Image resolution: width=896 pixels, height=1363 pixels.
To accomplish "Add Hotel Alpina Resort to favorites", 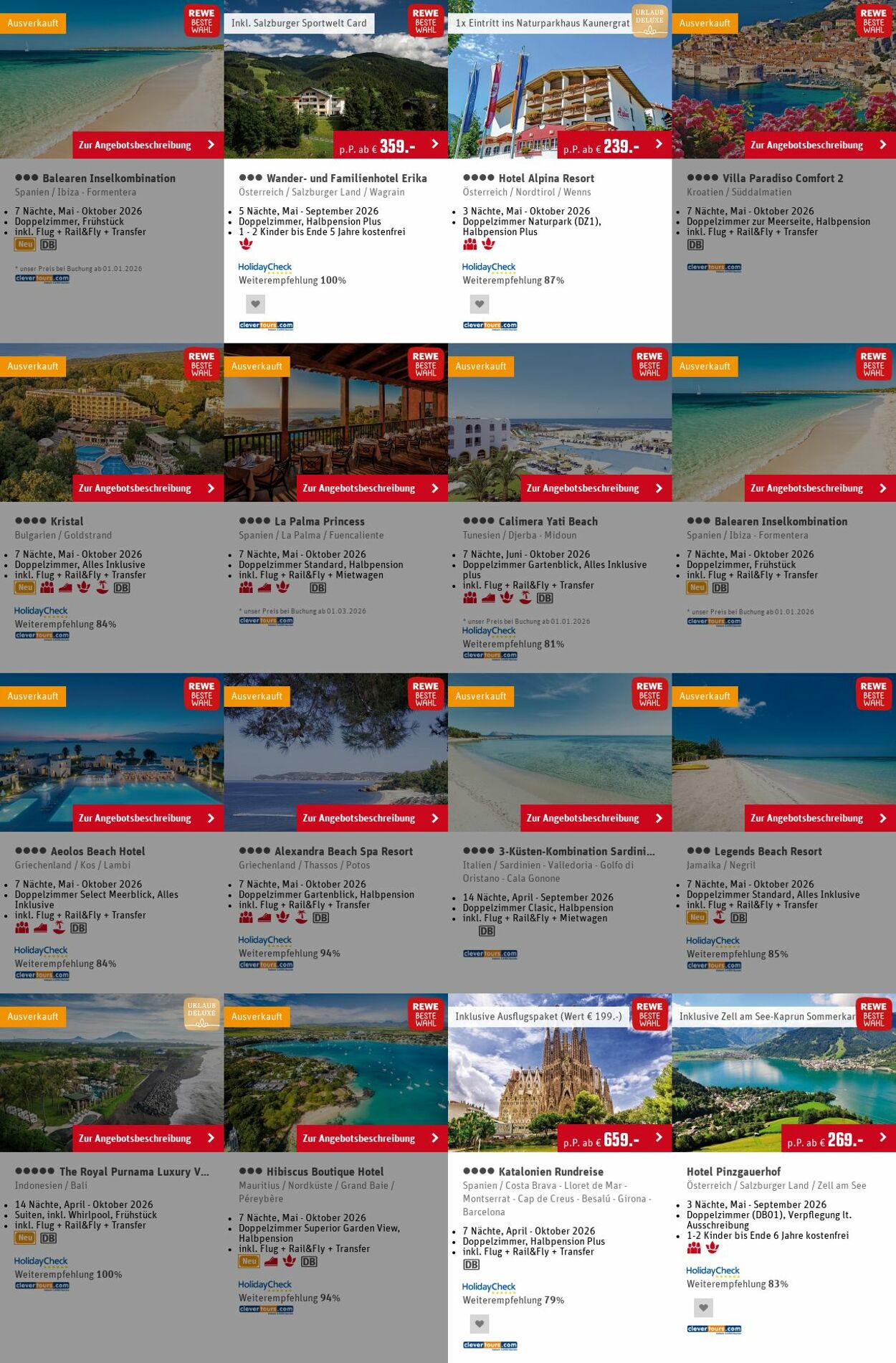I will point(480,304).
